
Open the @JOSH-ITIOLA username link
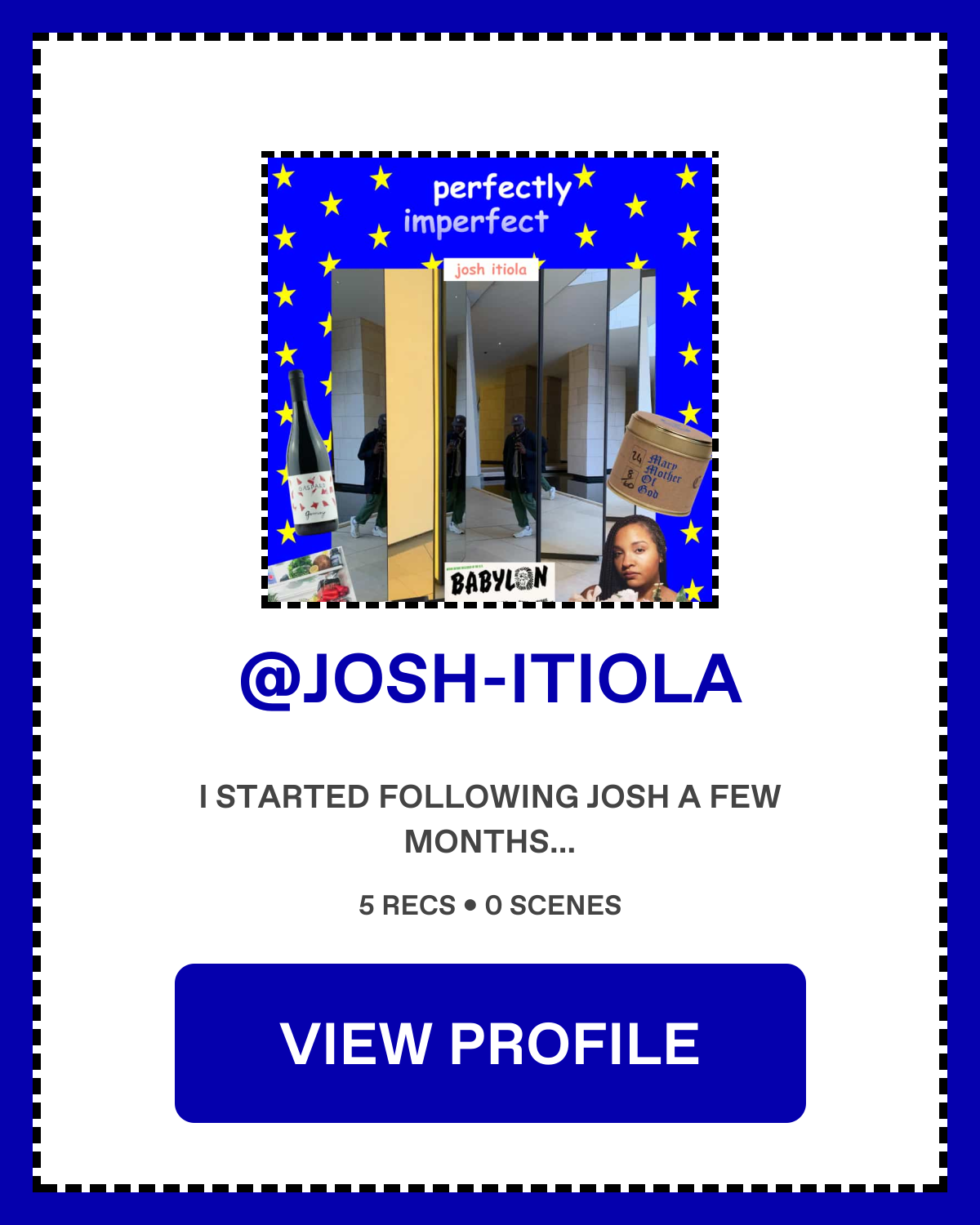click(490, 679)
